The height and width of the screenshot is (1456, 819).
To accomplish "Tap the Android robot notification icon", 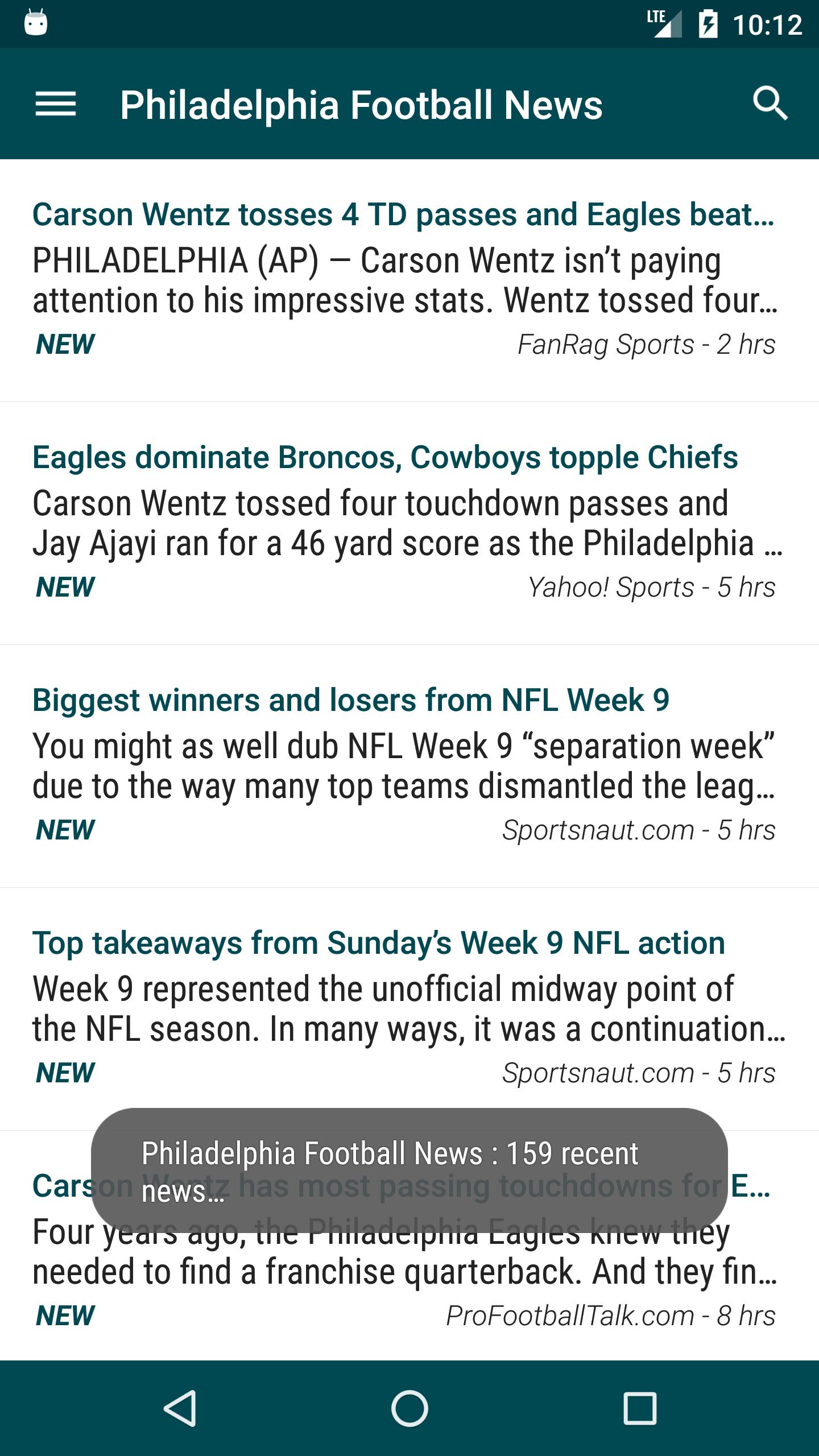I will (x=36, y=23).
